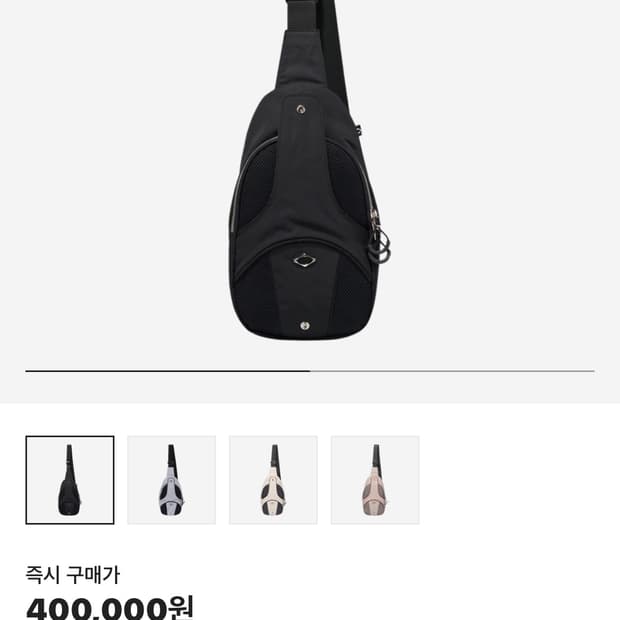Image resolution: width=620 pixels, height=620 pixels.
Task: Open the pink-beige bag variant
Action: tap(375, 480)
